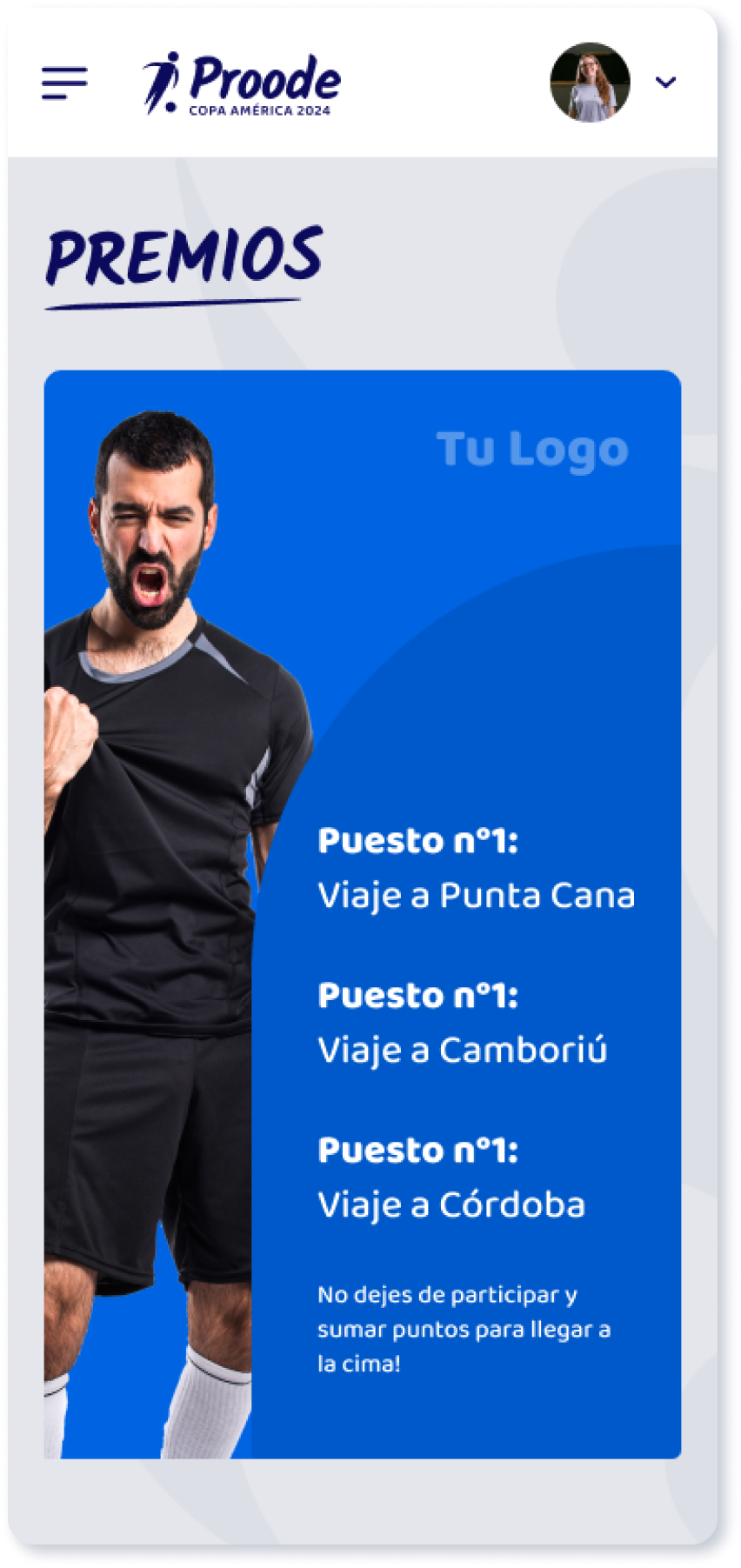Select the Proode Copa América 2024 logo
This screenshot has width=741, height=1568.
[x=244, y=83]
